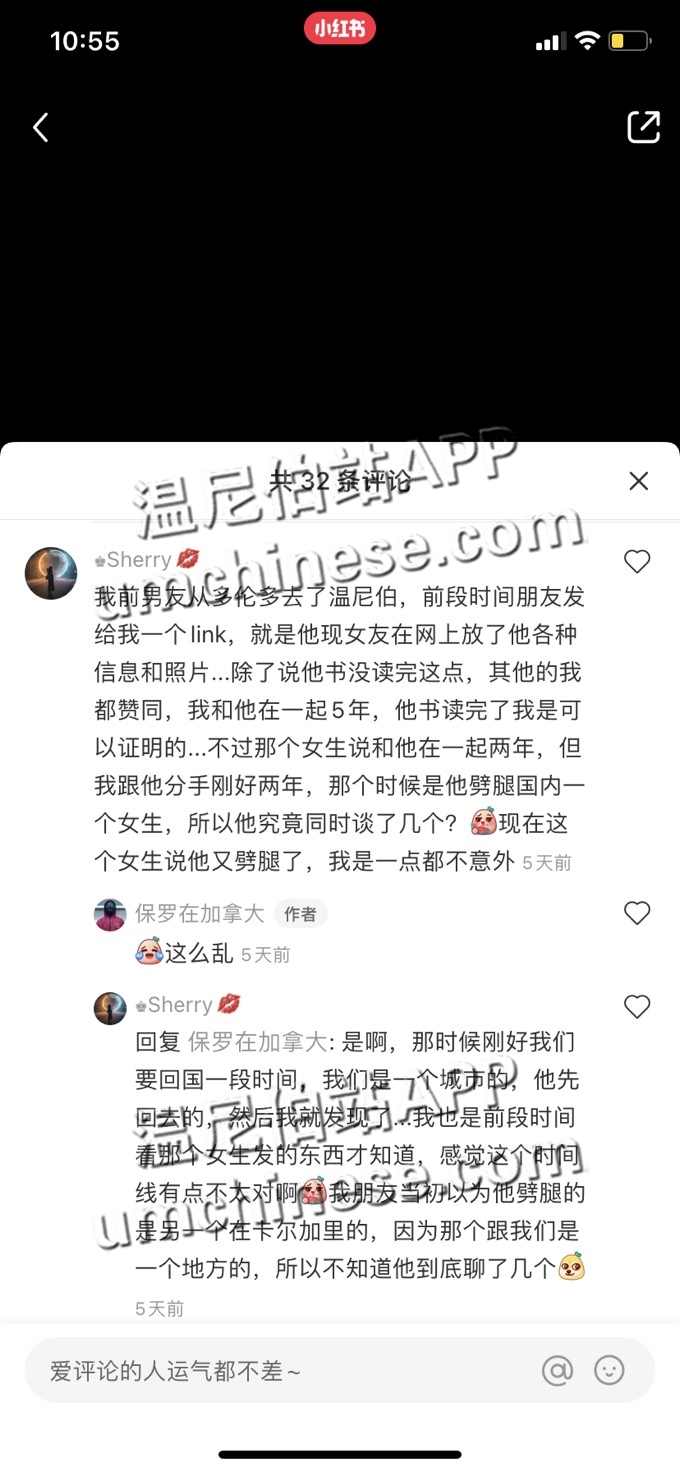Close the comments panel
The width and height of the screenshot is (680, 1472).
tap(639, 481)
